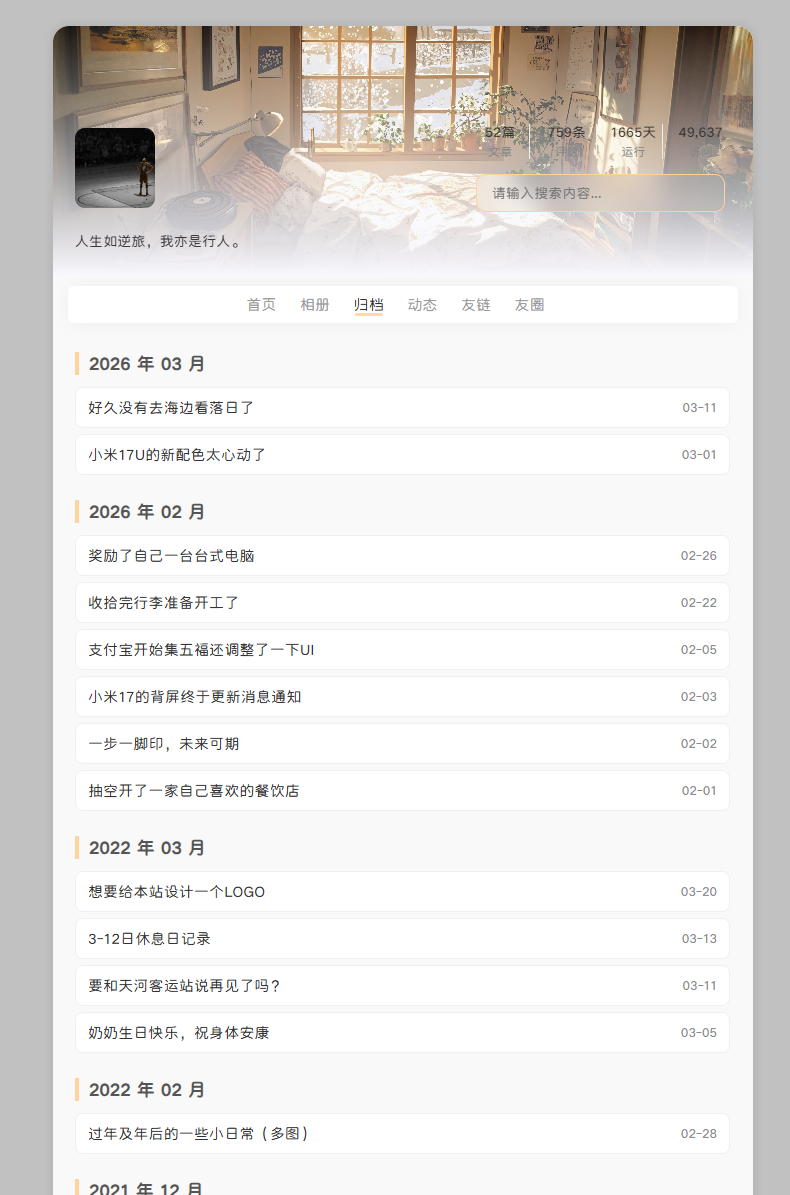Go to the 动态 tab

(x=422, y=305)
